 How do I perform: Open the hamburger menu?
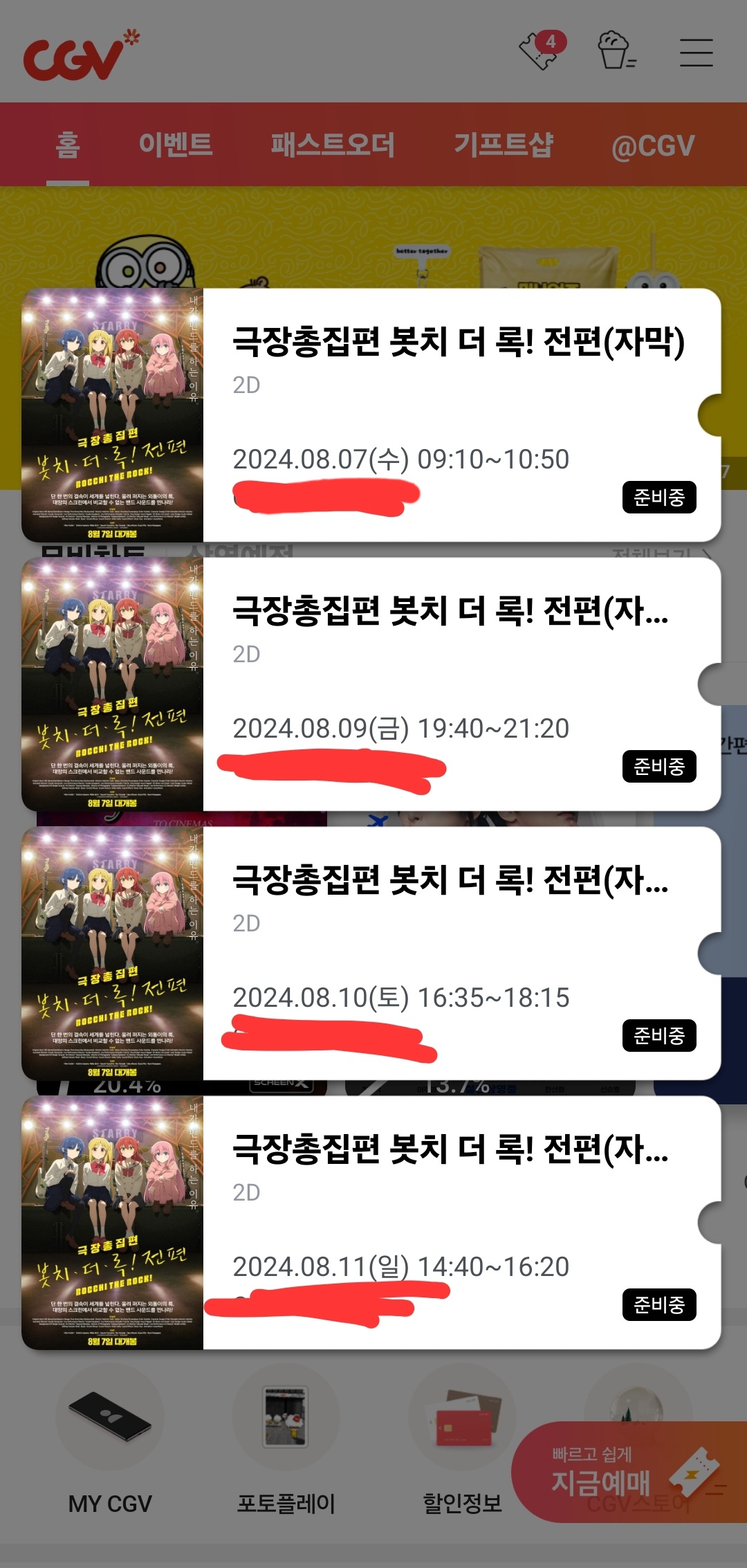[x=696, y=53]
